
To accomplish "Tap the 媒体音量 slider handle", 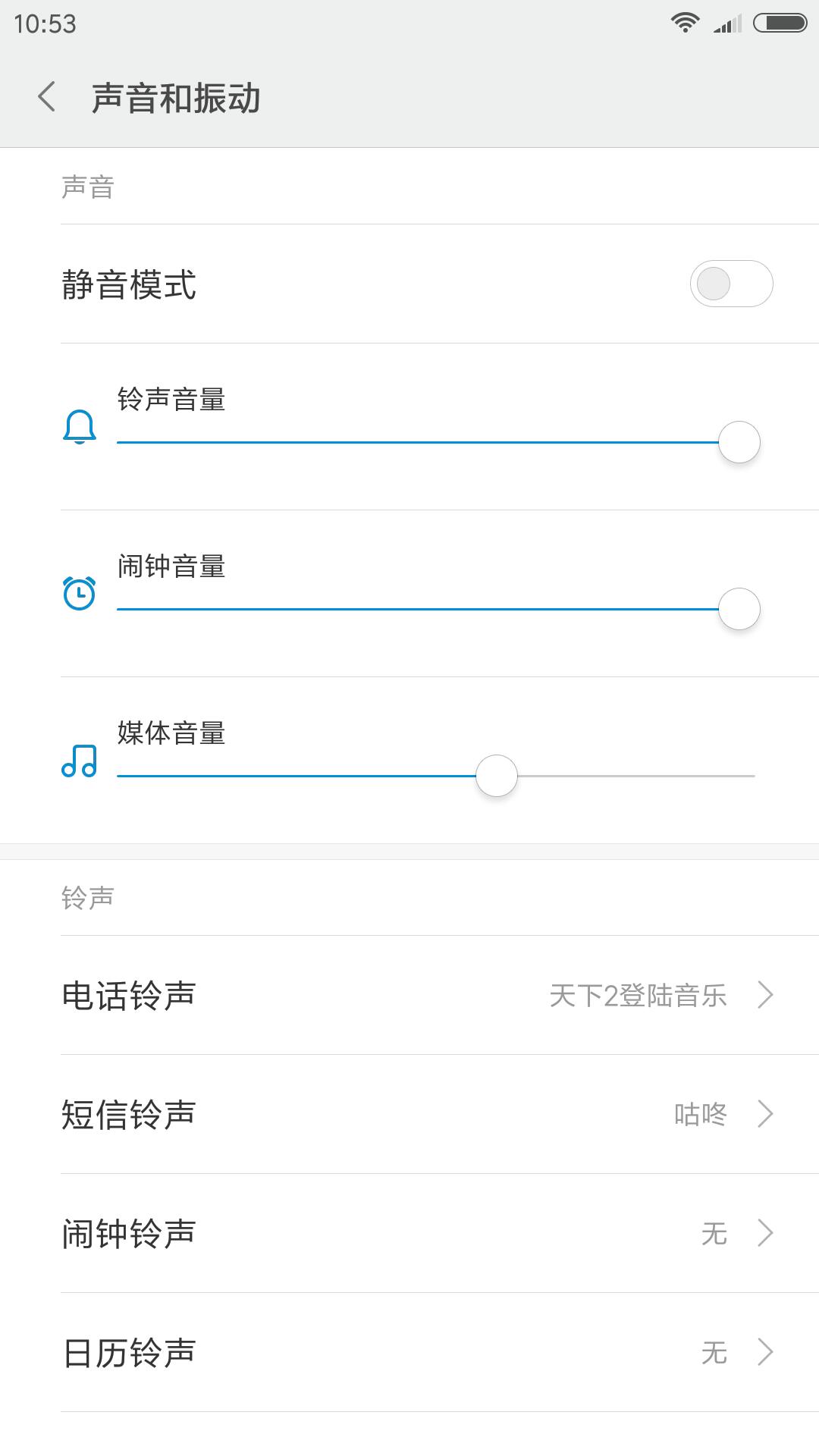I will click(497, 776).
